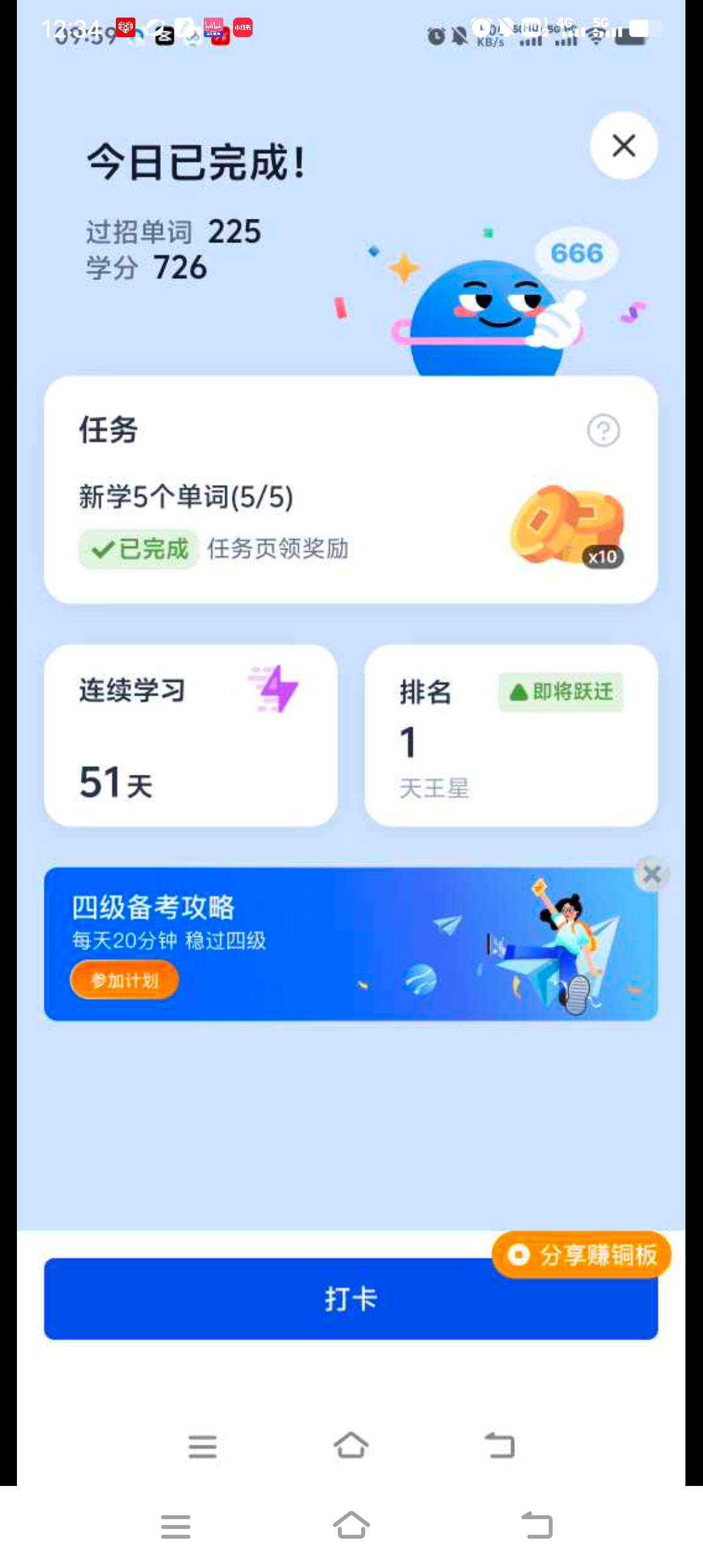
Task: Go to the system home screen
Action: [351, 1525]
